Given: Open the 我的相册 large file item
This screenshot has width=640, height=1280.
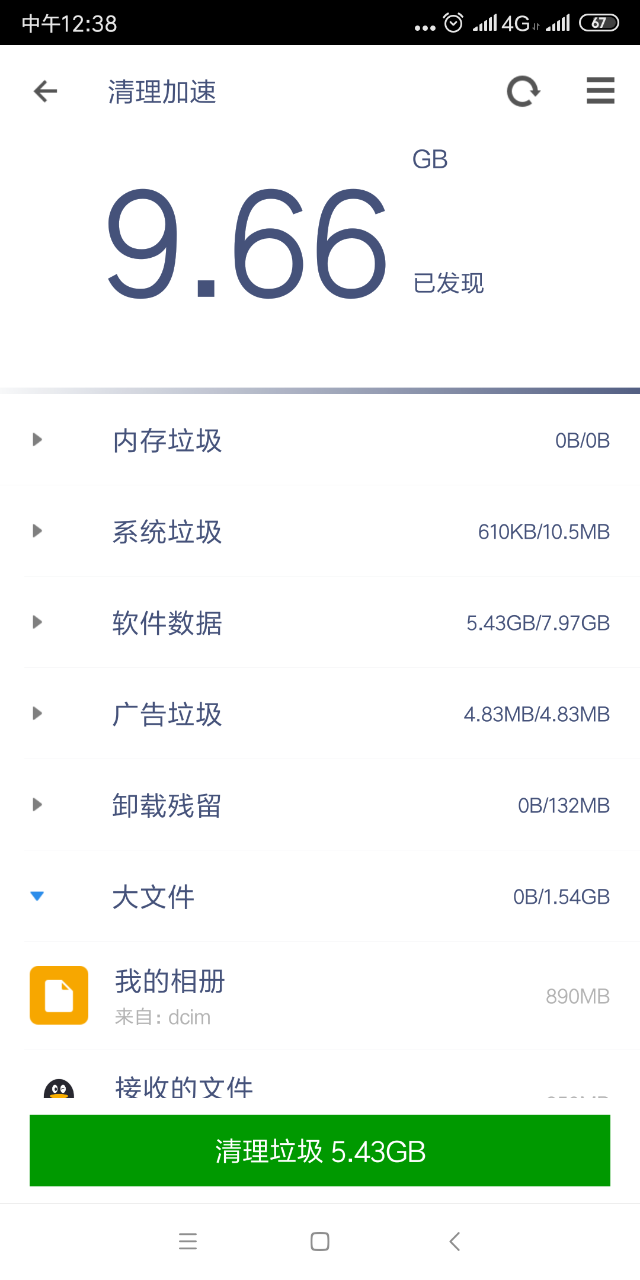Looking at the screenshot, I should 320,995.
